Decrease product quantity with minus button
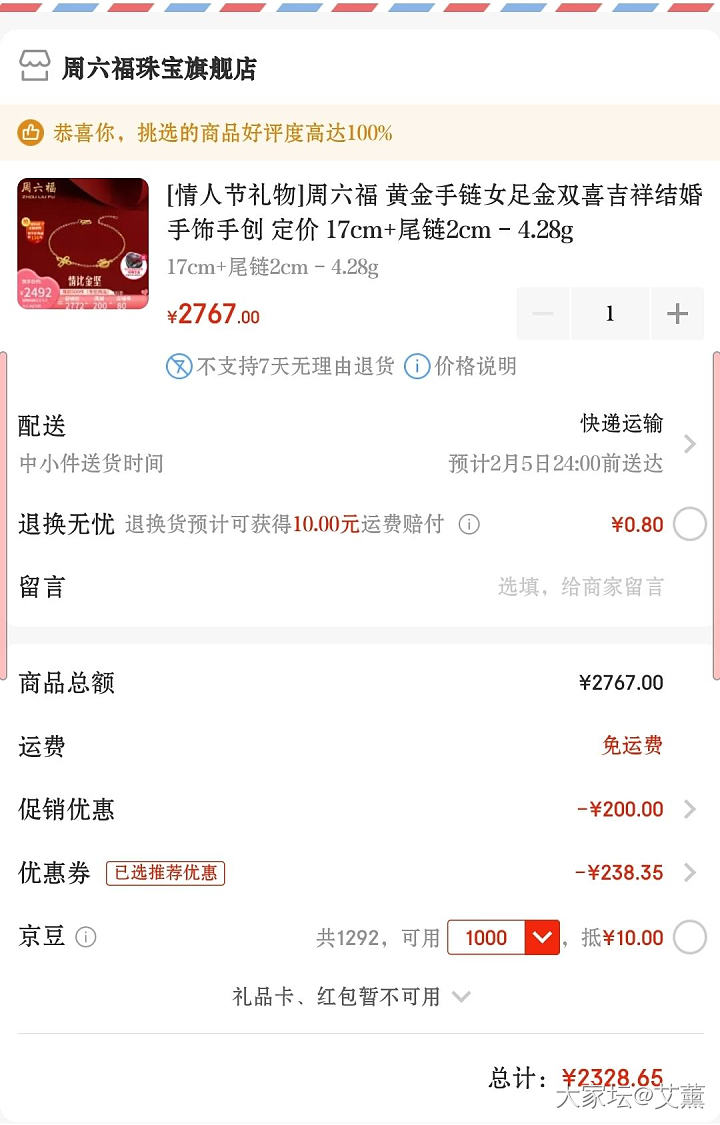Image resolution: width=720 pixels, height=1125 pixels. [x=543, y=314]
